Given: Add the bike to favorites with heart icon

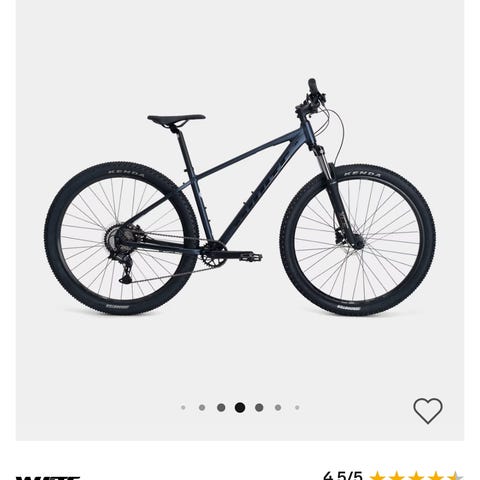Looking at the screenshot, I should (428, 411).
